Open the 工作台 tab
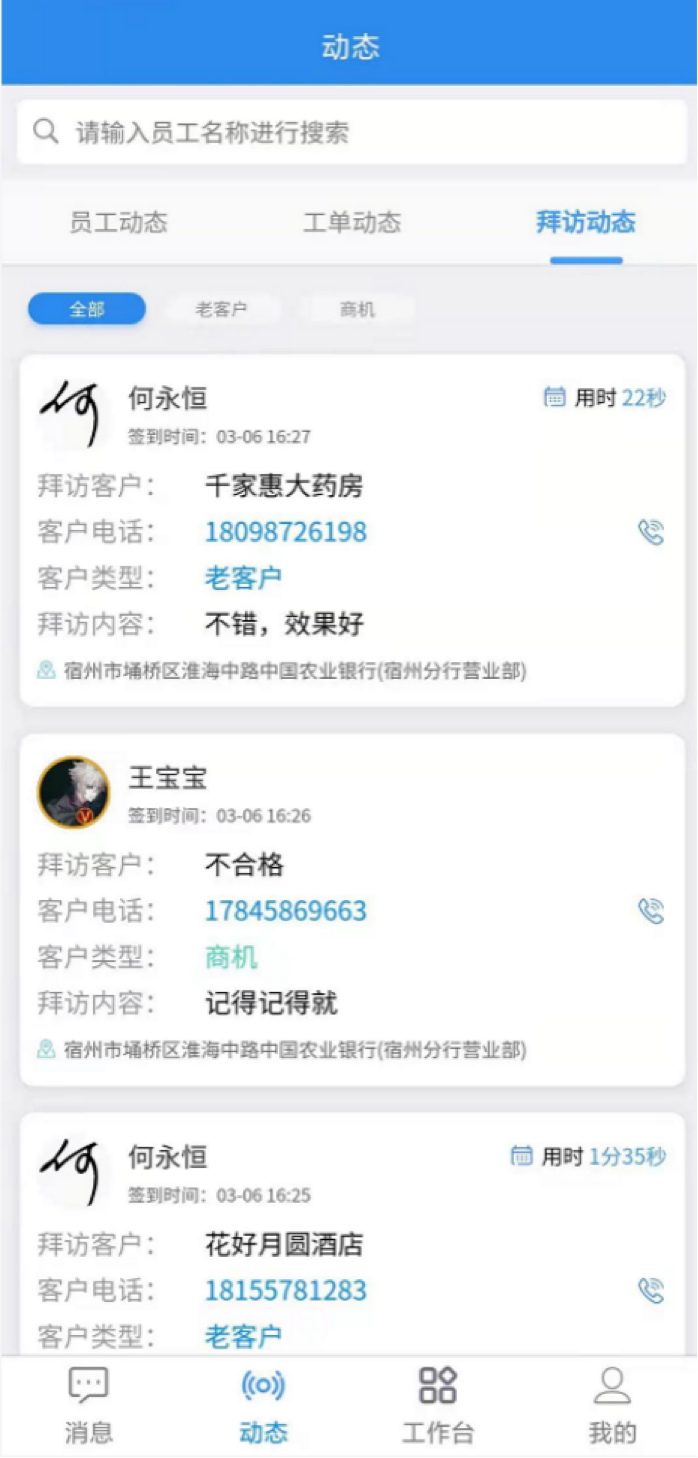The width and height of the screenshot is (698, 1458). click(x=437, y=1406)
